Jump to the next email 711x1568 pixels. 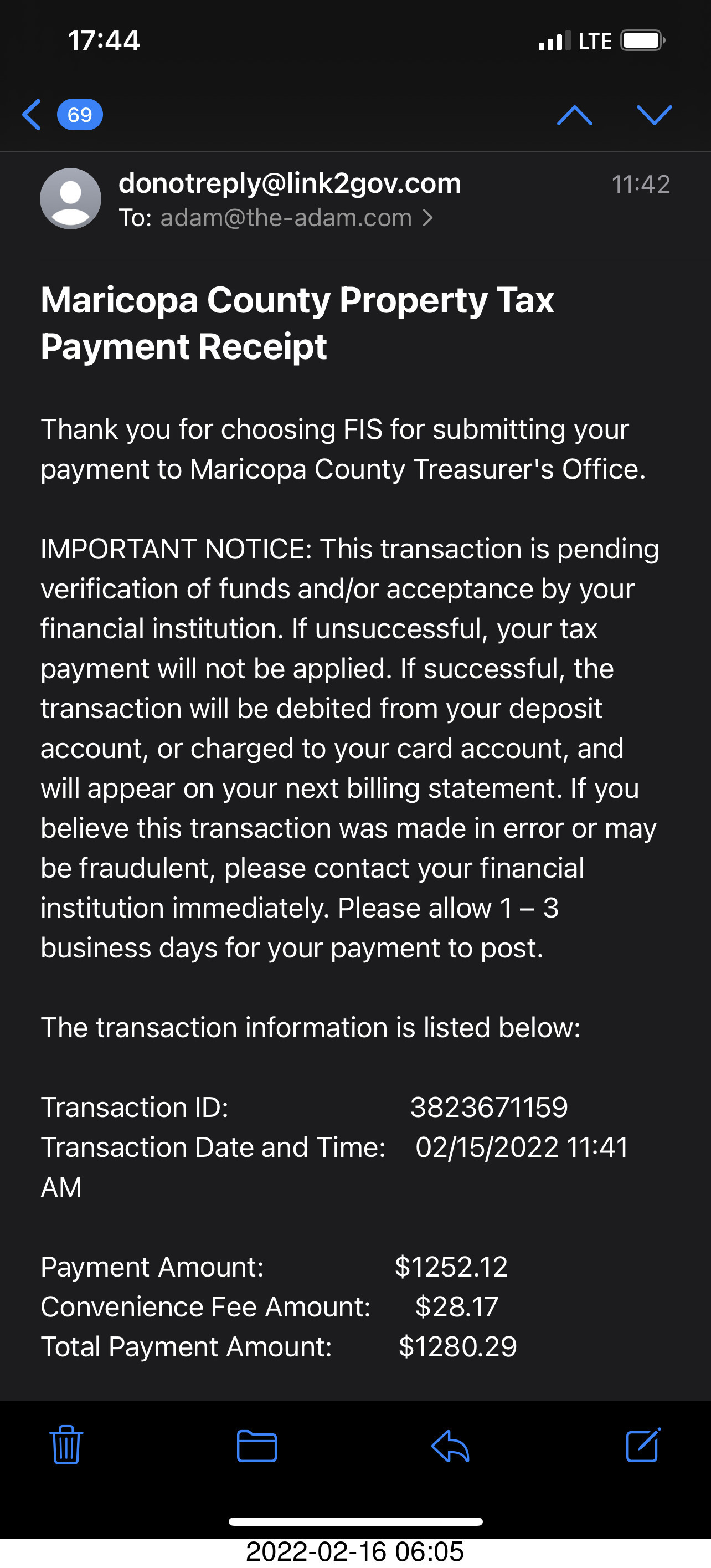(x=654, y=115)
